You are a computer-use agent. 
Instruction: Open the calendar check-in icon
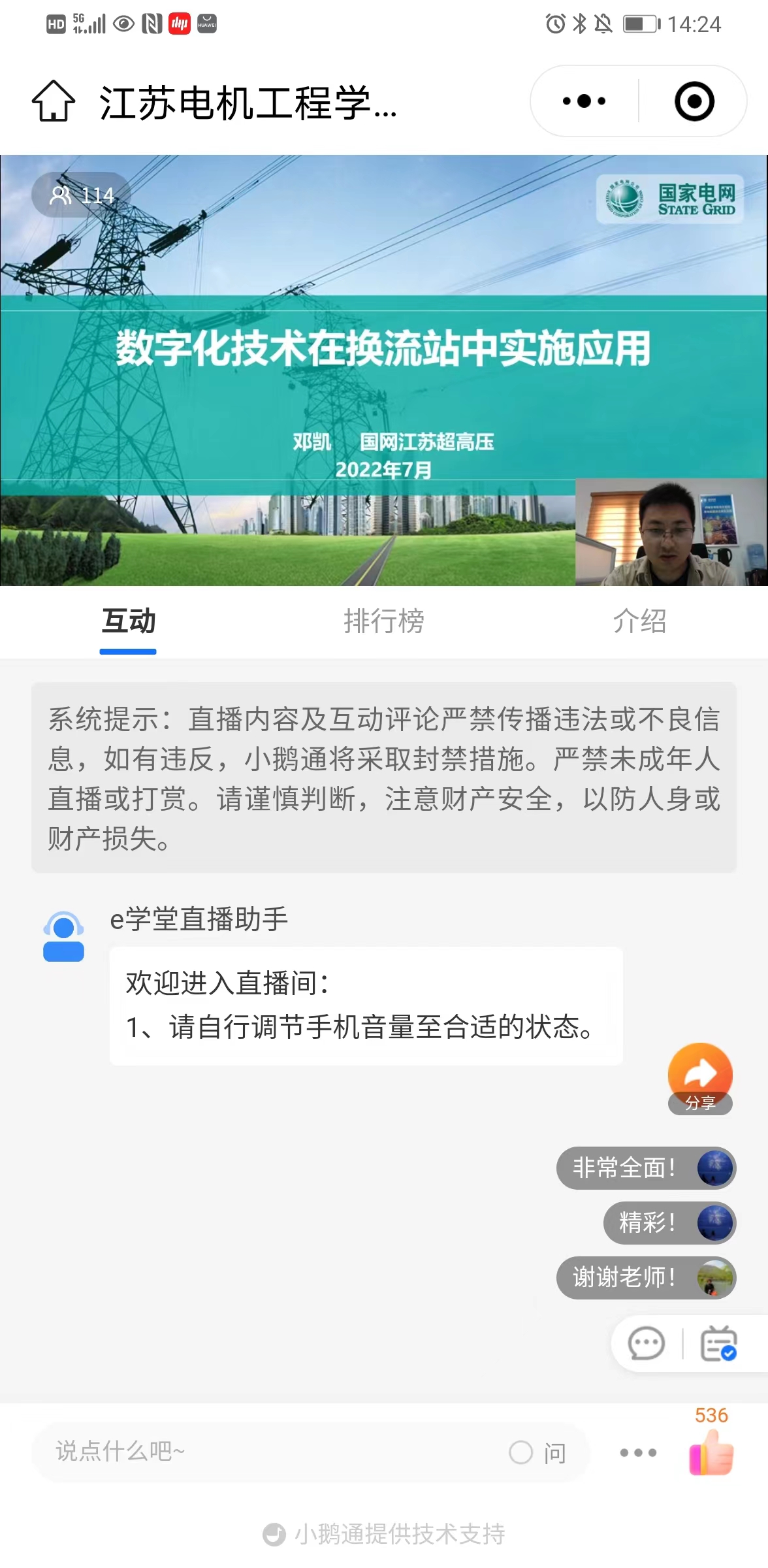click(718, 1344)
